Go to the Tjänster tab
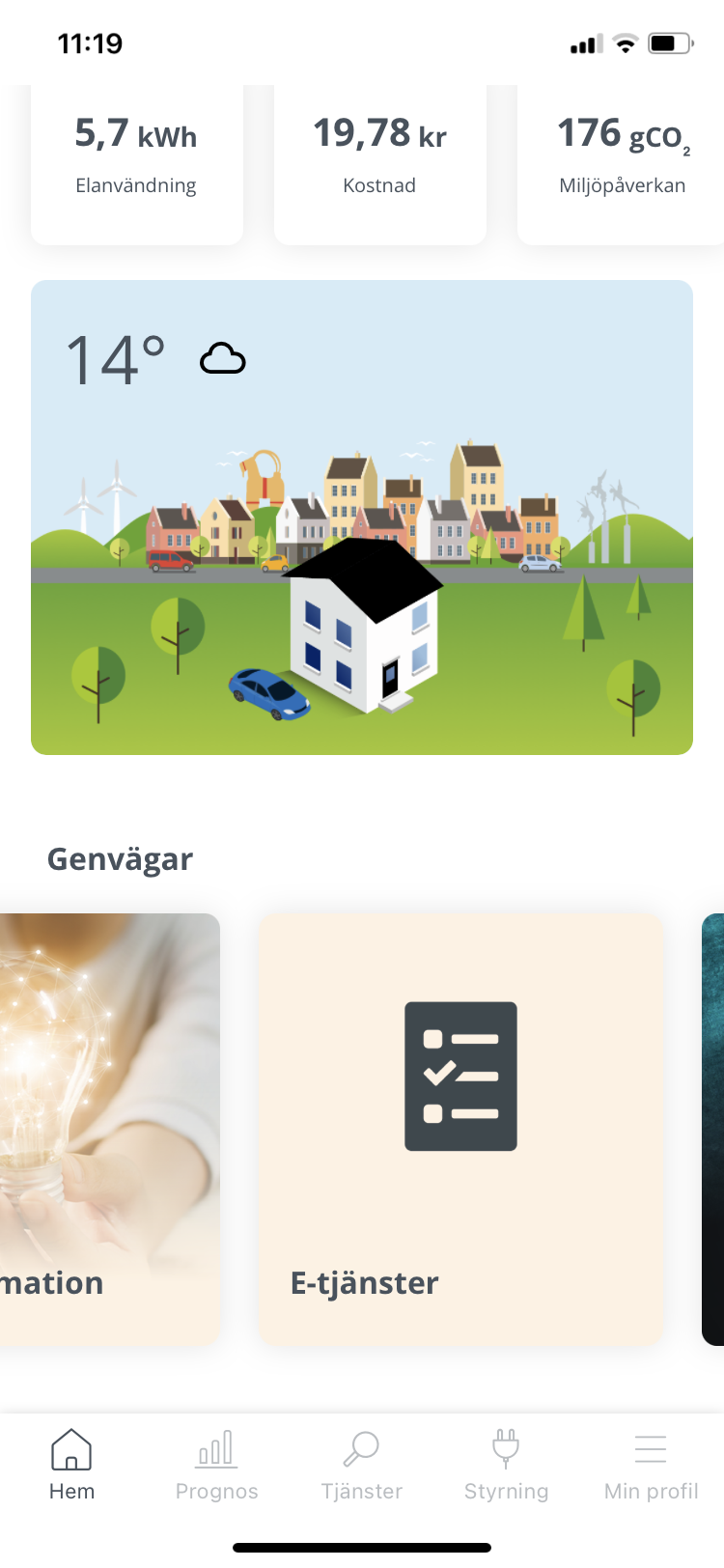 tap(362, 1465)
